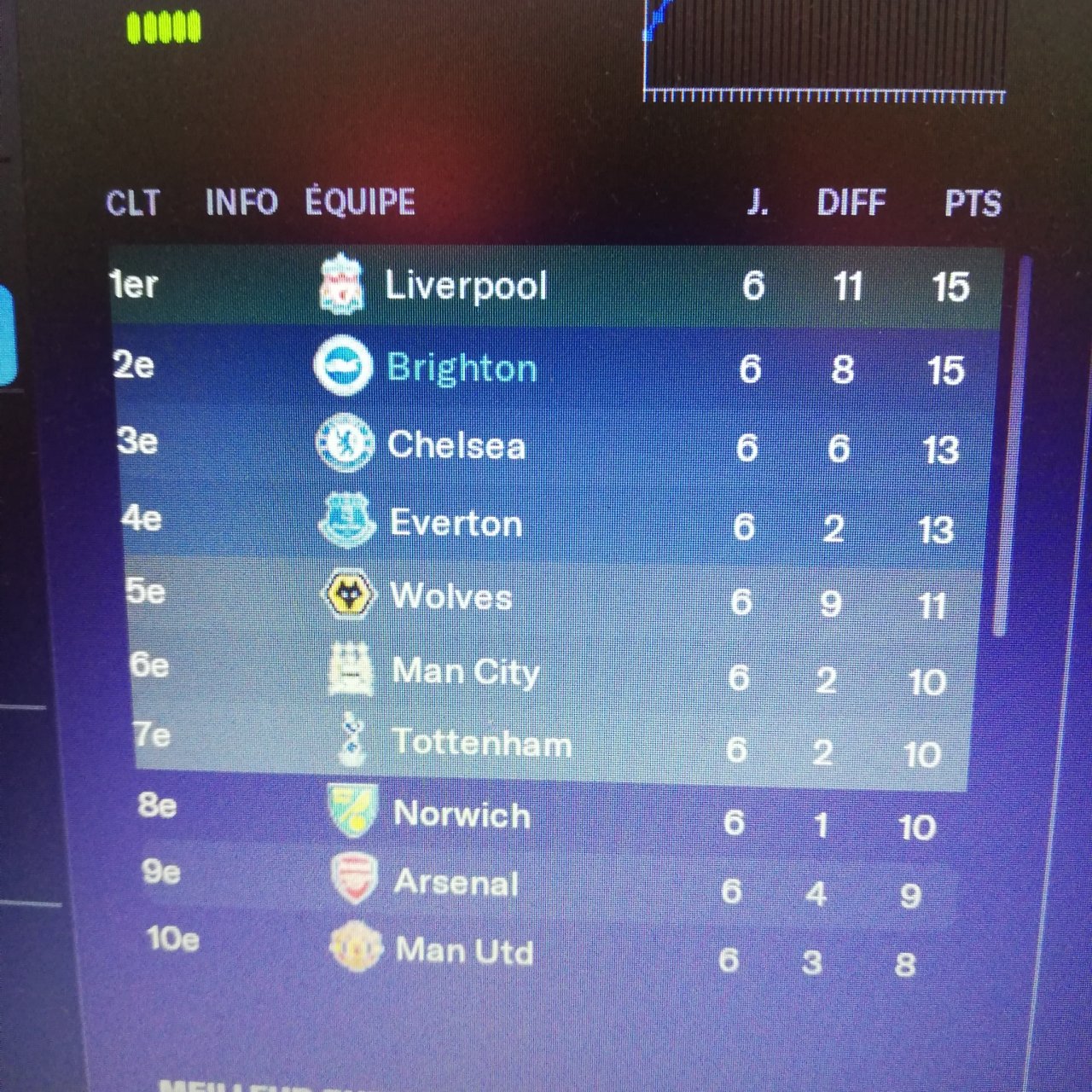Open Man Utd from the table
1092x1092 pixels.
(465, 950)
